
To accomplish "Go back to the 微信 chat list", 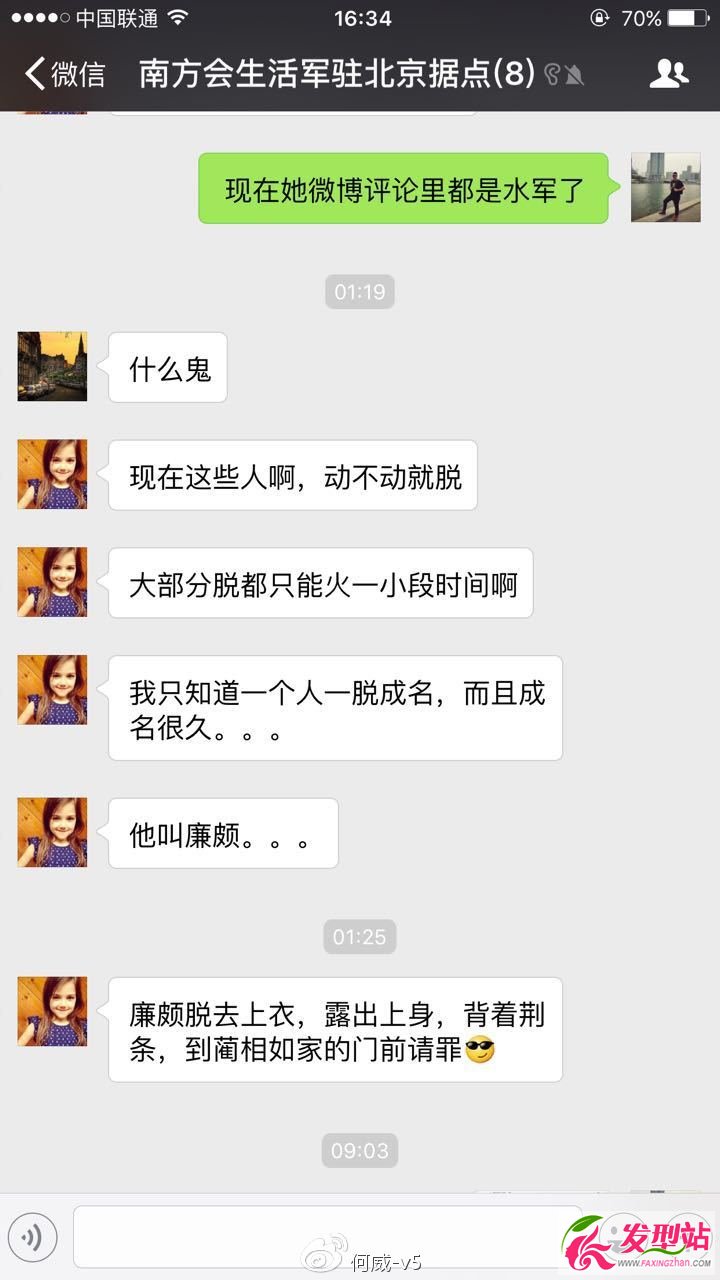I will 65,74.
